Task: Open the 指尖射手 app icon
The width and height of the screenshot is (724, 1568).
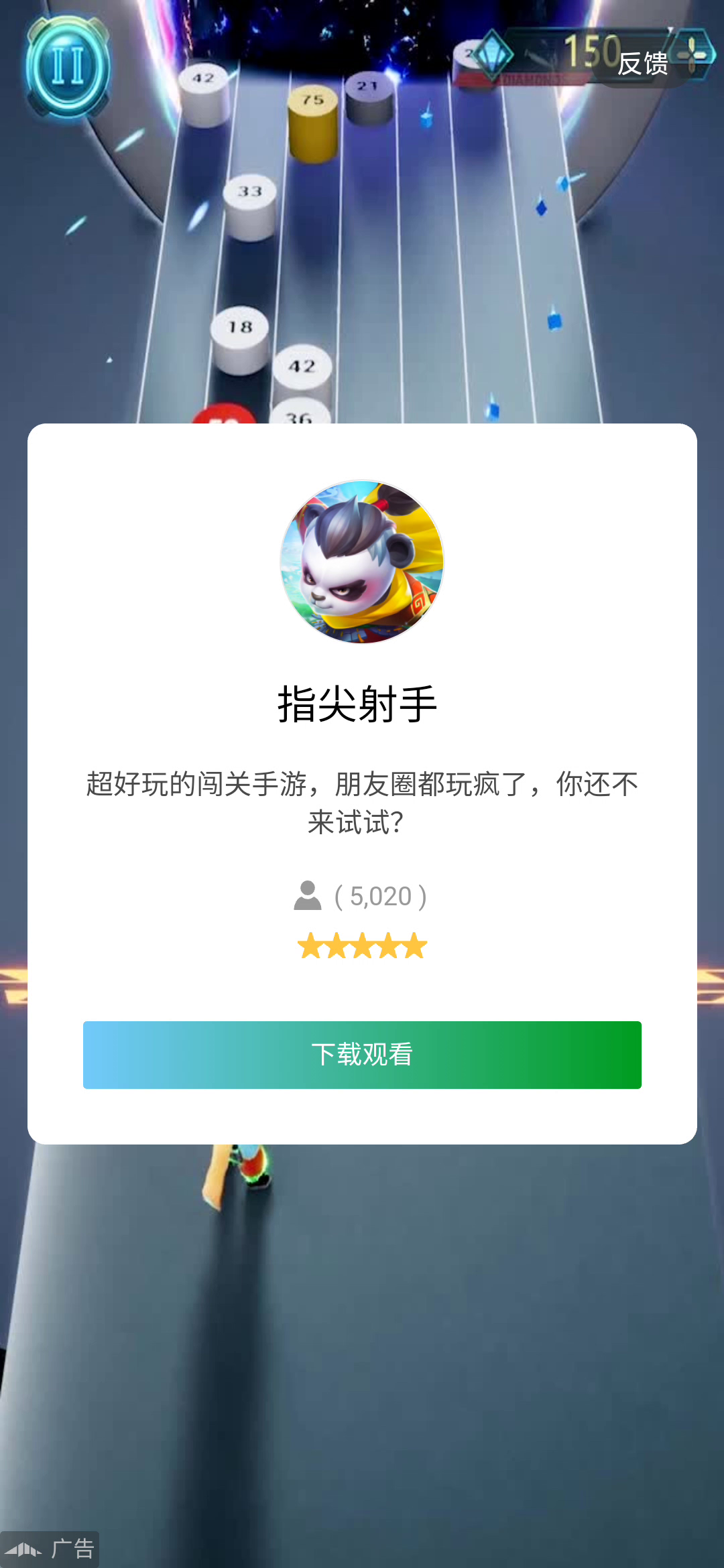Action: [362, 562]
